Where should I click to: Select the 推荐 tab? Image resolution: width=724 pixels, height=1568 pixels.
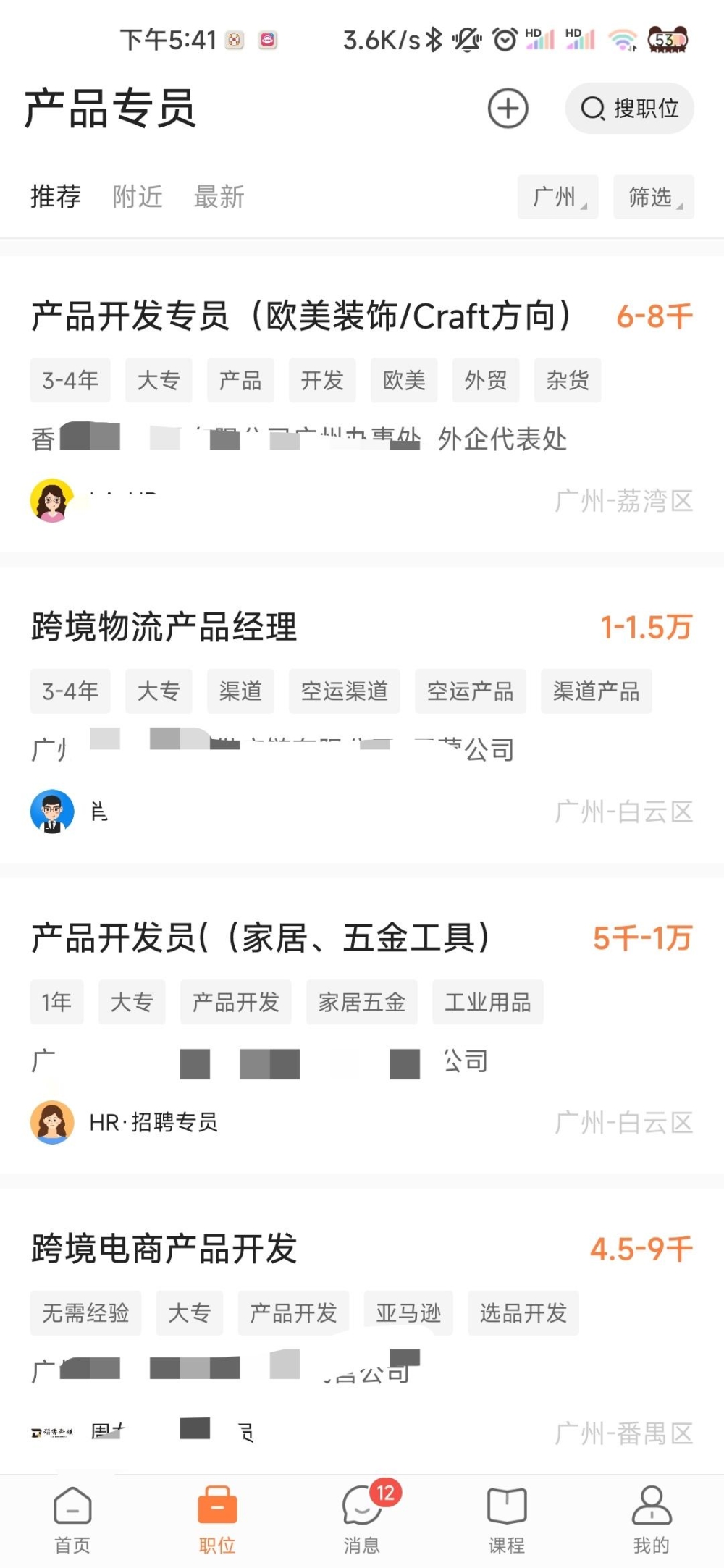pyautogui.click(x=56, y=197)
